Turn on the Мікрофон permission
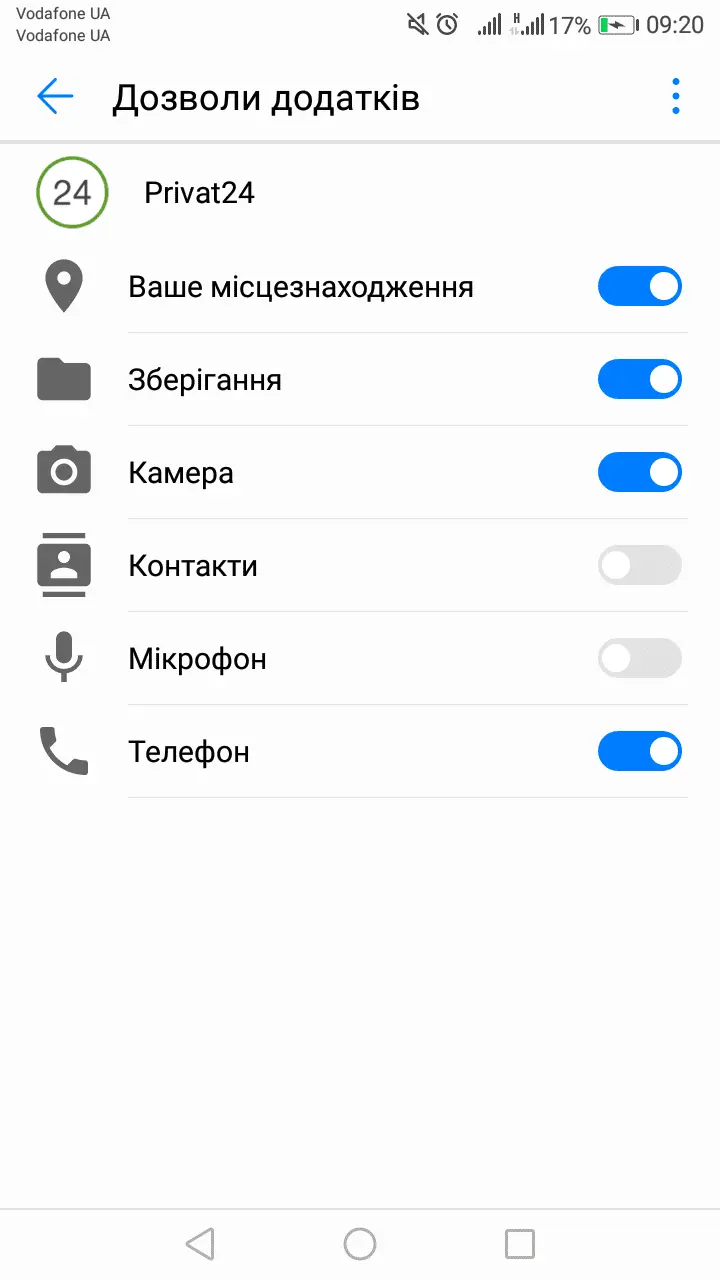The height and width of the screenshot is (1280, 720). point(639,659)
